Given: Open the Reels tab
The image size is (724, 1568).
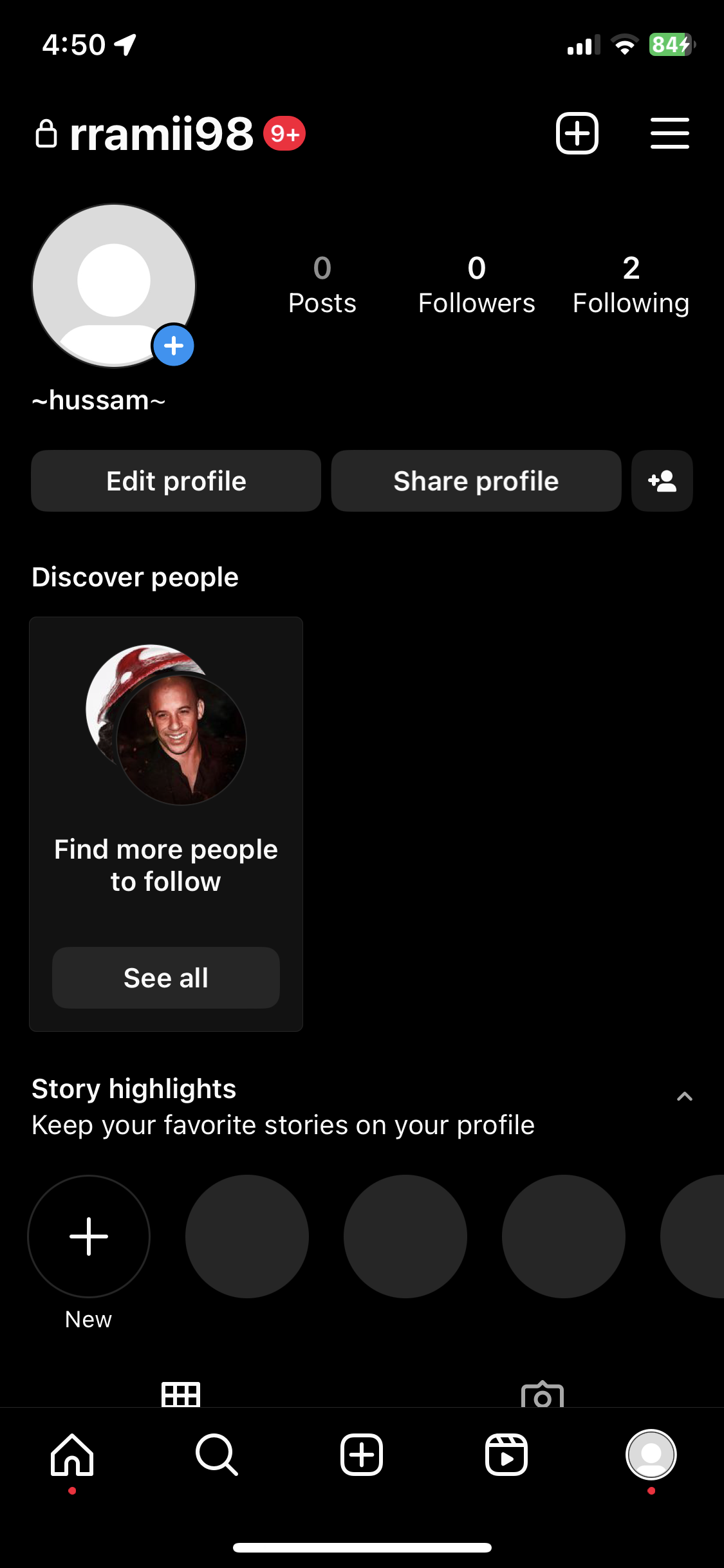Looking at the screenshot, I should [506, 1455].
